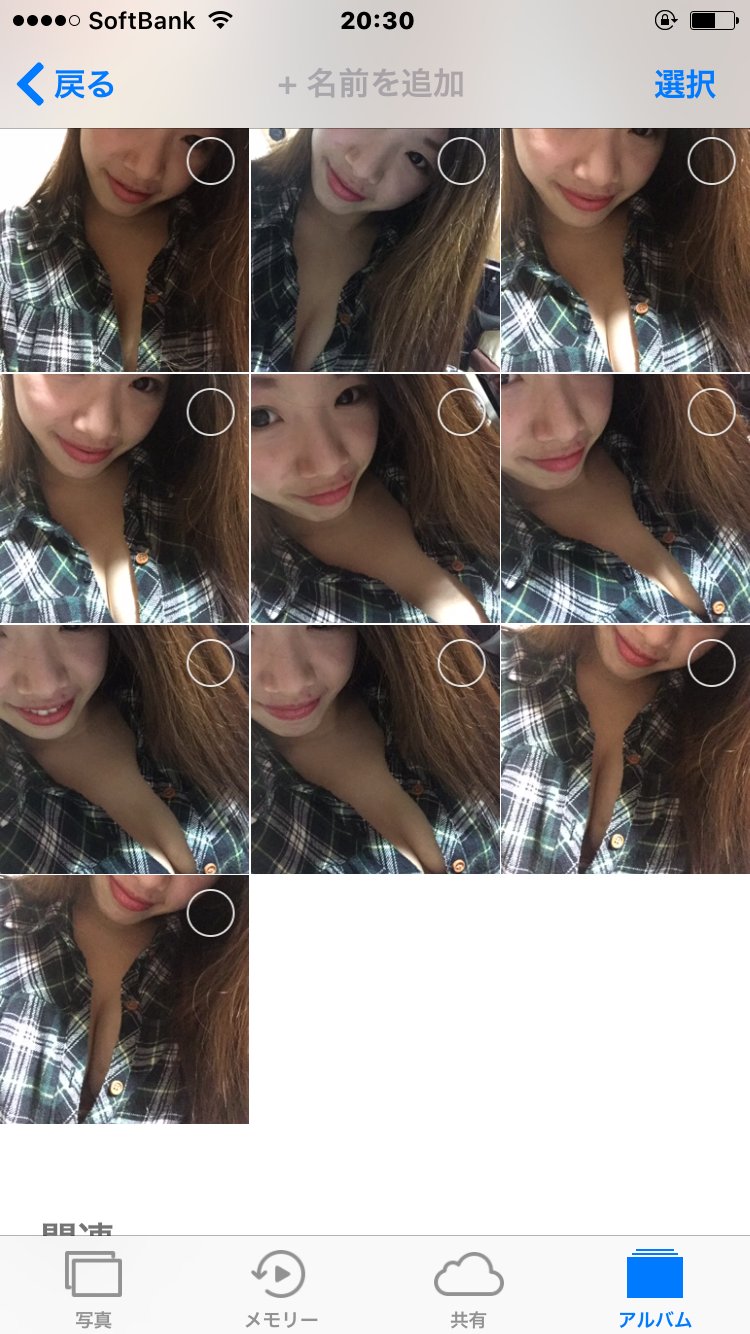Open the last photo in the bottom row
Image resolution: width=750 pixels, height=1334 pixels.
tap(124, 1000)
